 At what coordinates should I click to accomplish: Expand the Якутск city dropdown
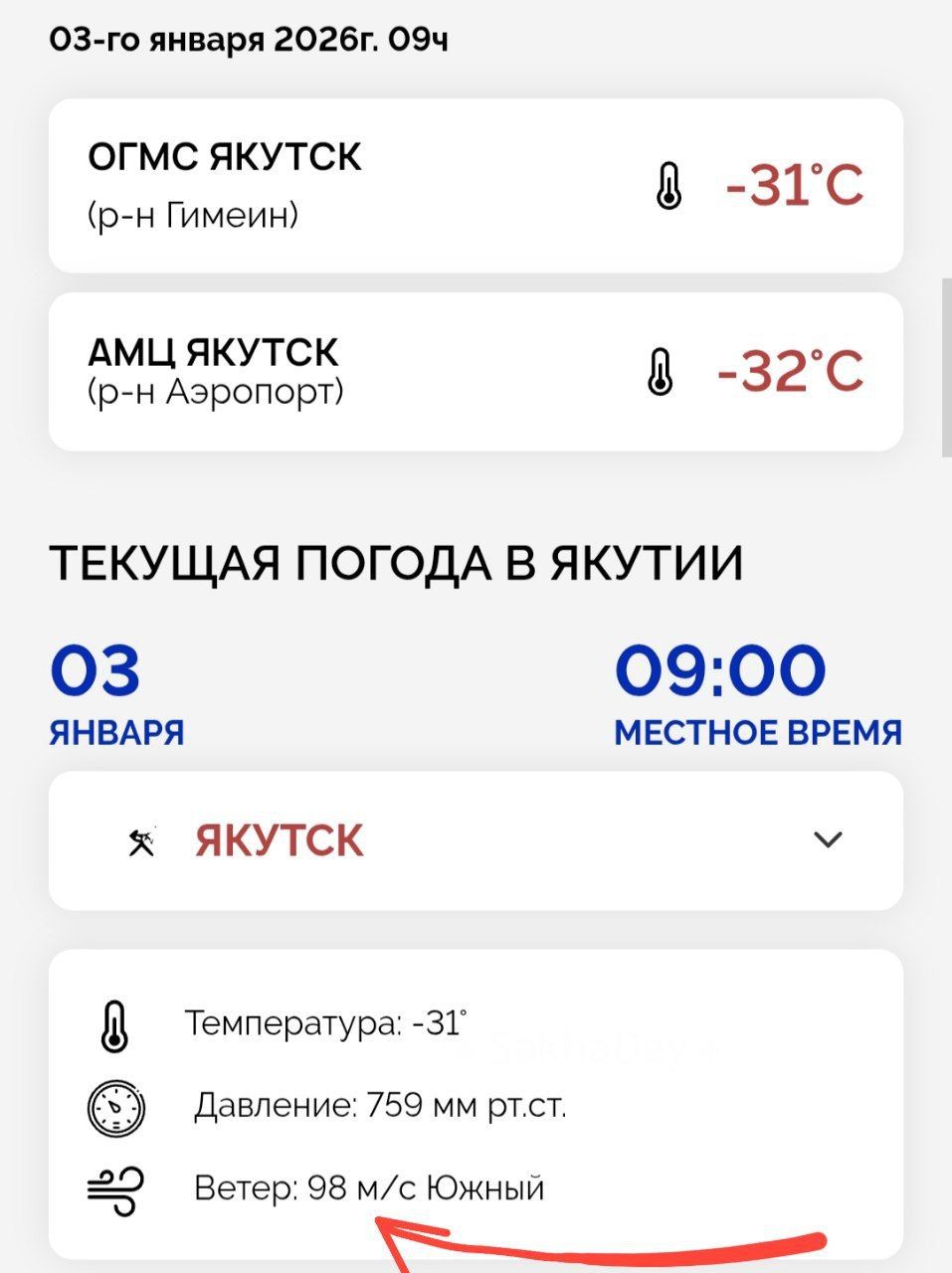(x=827, y=840)
